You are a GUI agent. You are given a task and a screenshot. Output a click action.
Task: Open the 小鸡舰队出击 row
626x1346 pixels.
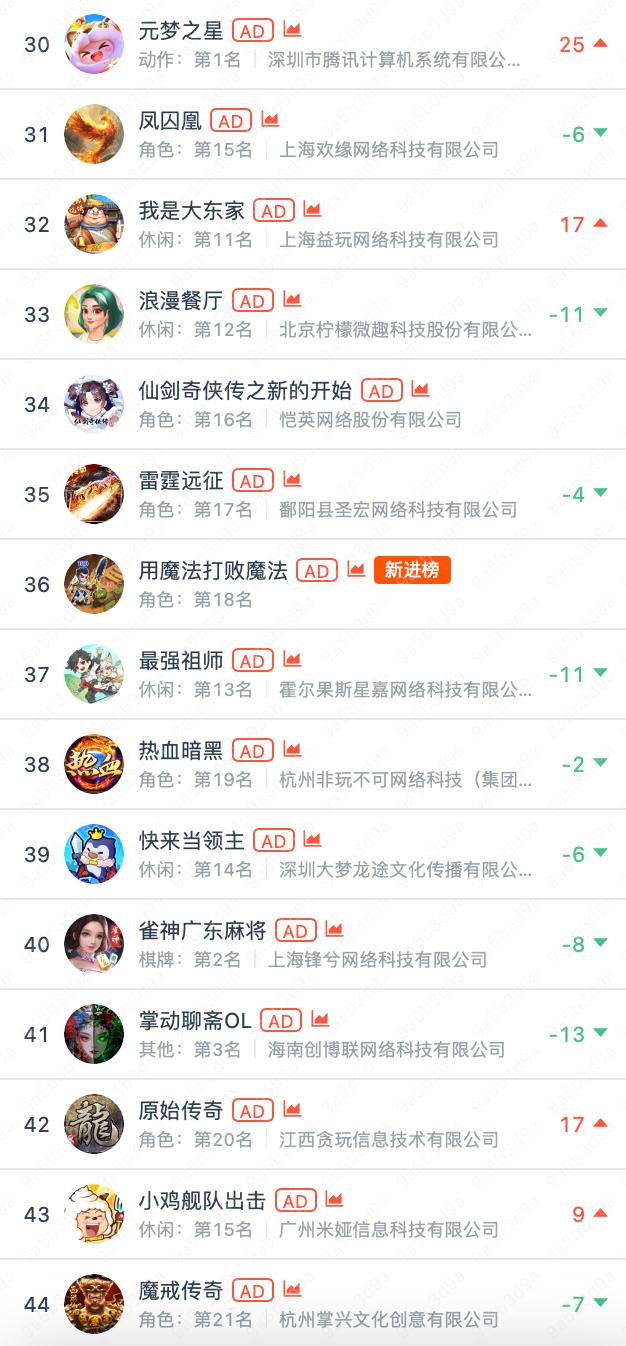click(313, 1214)
